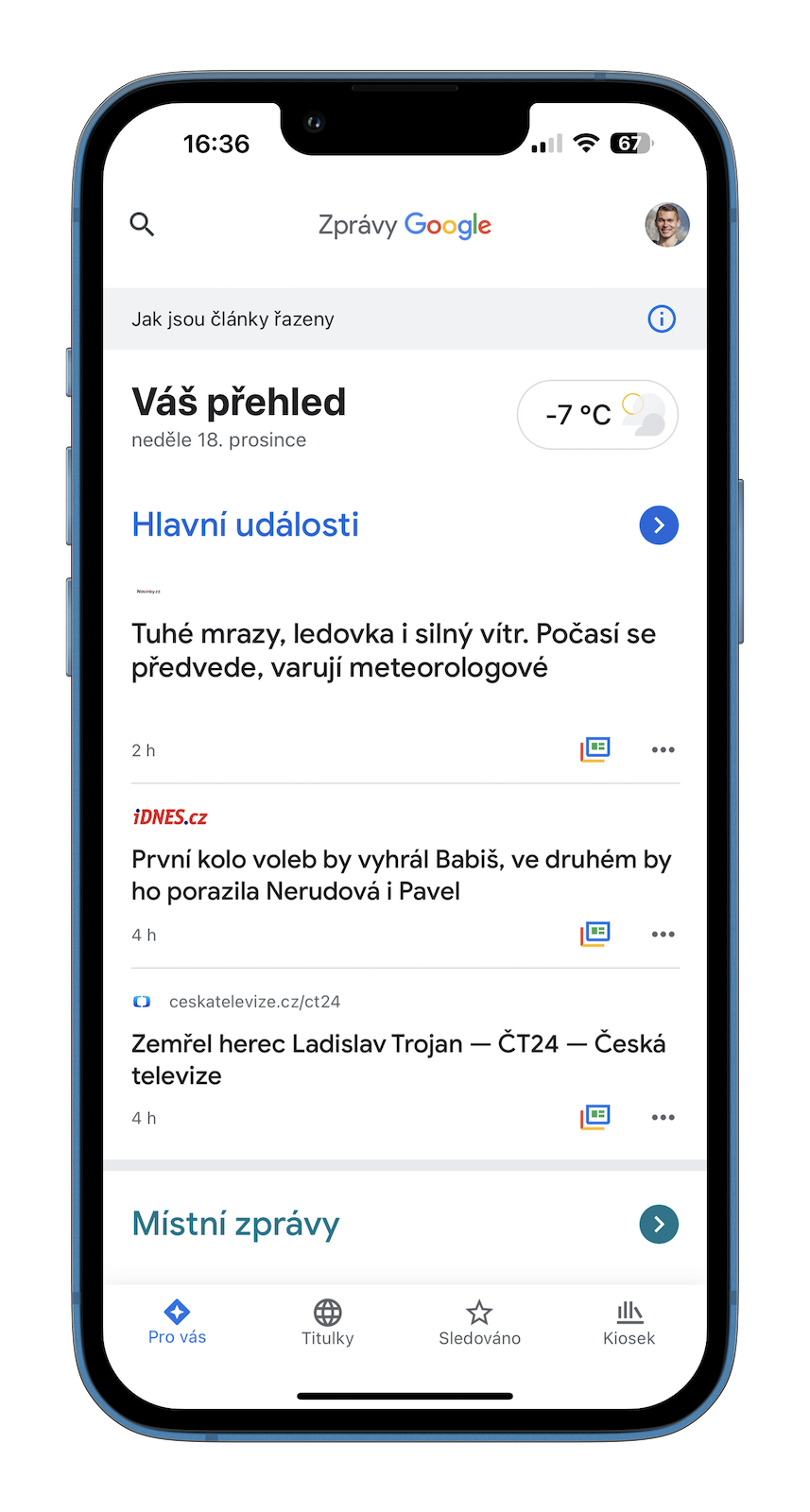
Task: Select the Pro vás tab
Action: click(x=177, y=1322)
